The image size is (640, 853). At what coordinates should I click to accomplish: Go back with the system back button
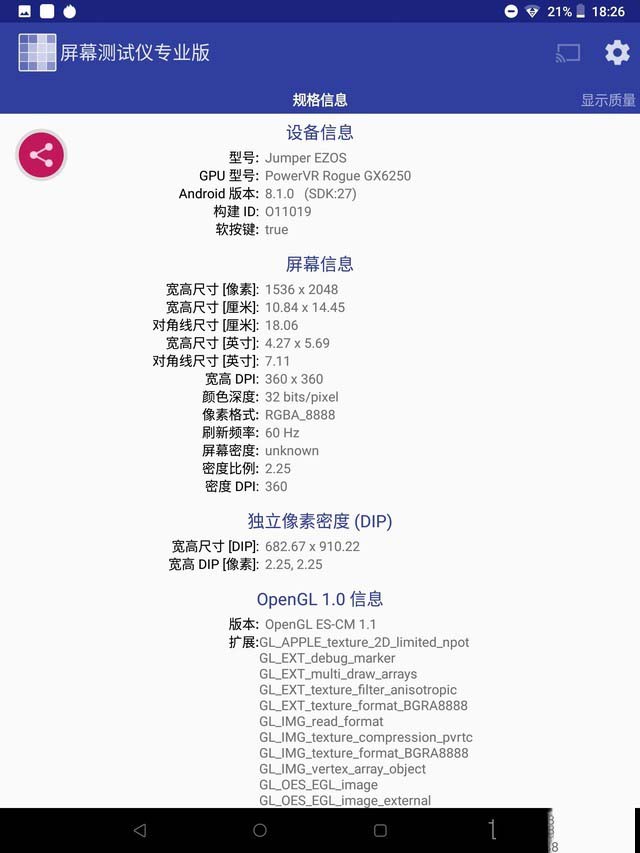(x=140, y=830)
